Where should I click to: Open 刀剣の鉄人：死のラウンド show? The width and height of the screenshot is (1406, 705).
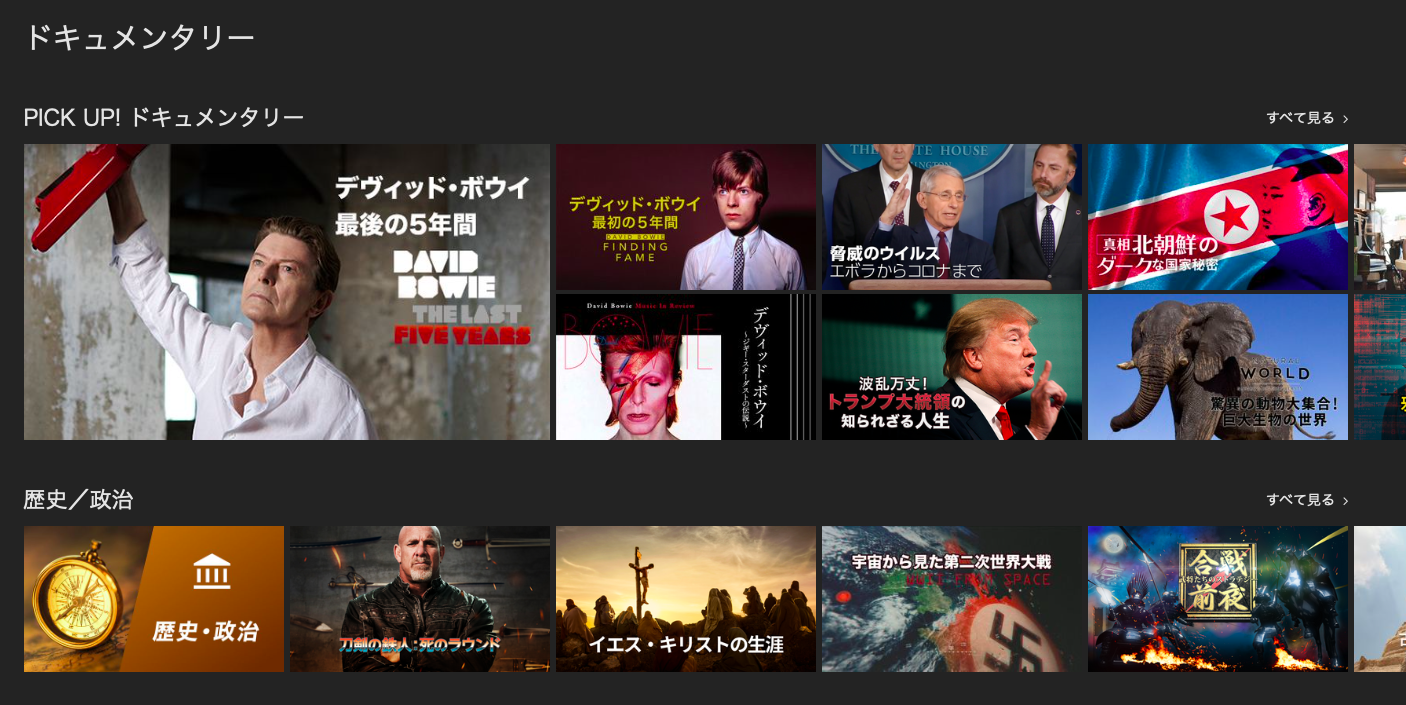coord(419,599)
